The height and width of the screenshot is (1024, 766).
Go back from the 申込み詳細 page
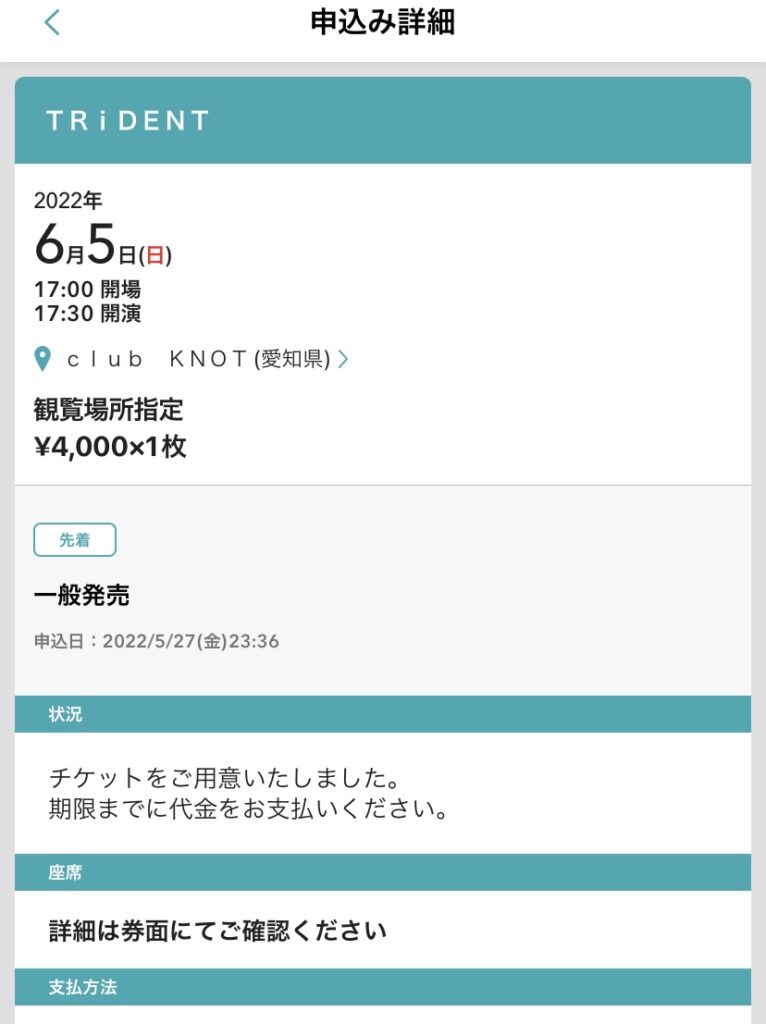tap(52, 24)
